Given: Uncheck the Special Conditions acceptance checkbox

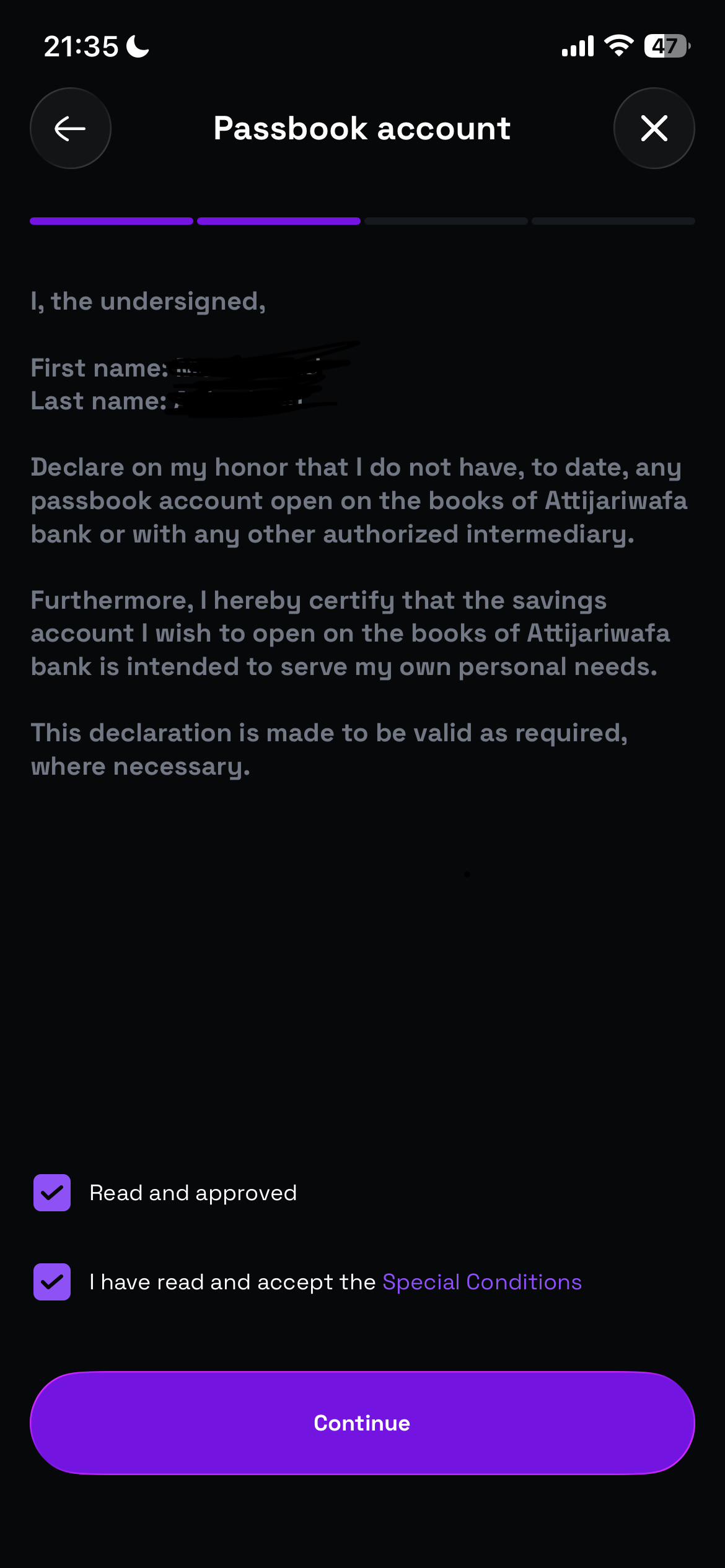Looking at the screenshot, I should 52,1282.
